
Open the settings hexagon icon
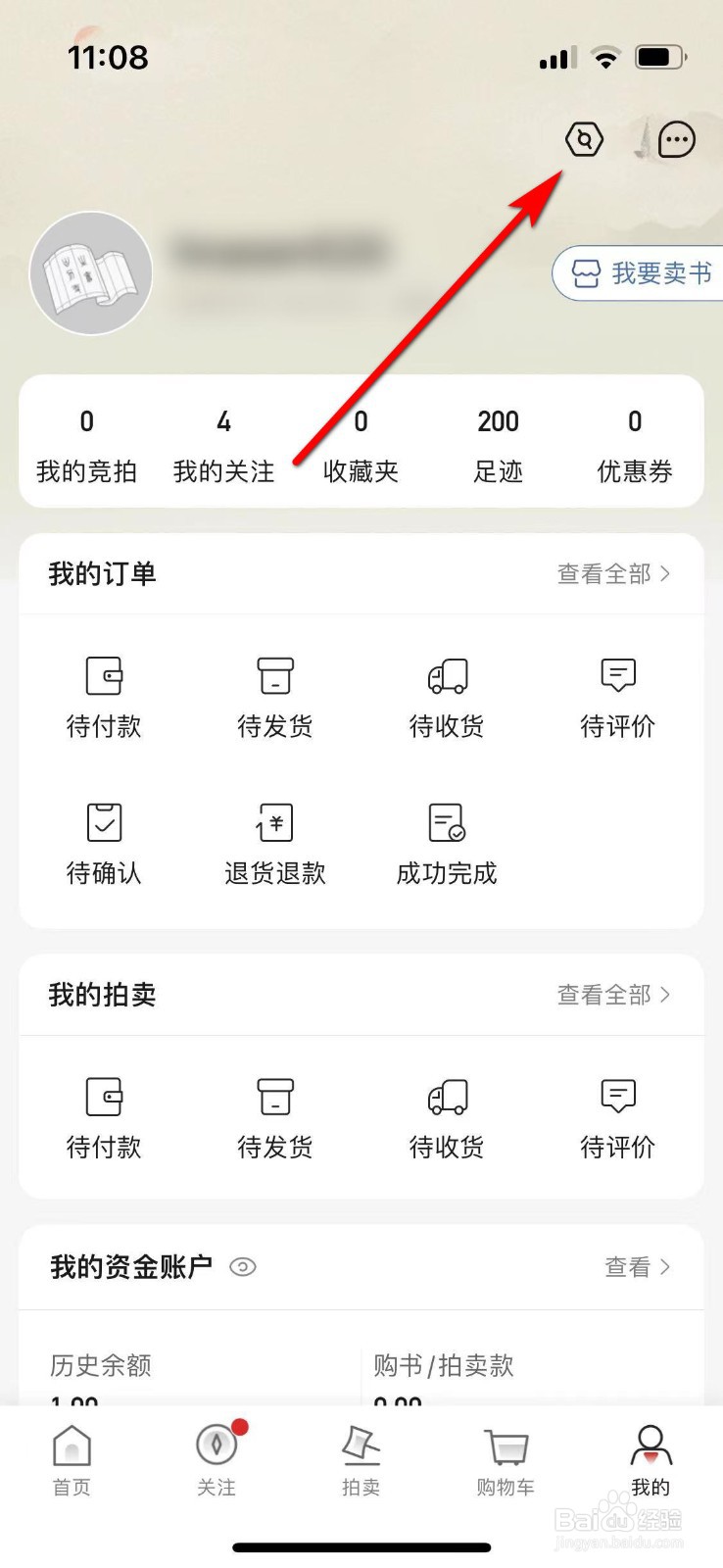(x=584, y=140)
